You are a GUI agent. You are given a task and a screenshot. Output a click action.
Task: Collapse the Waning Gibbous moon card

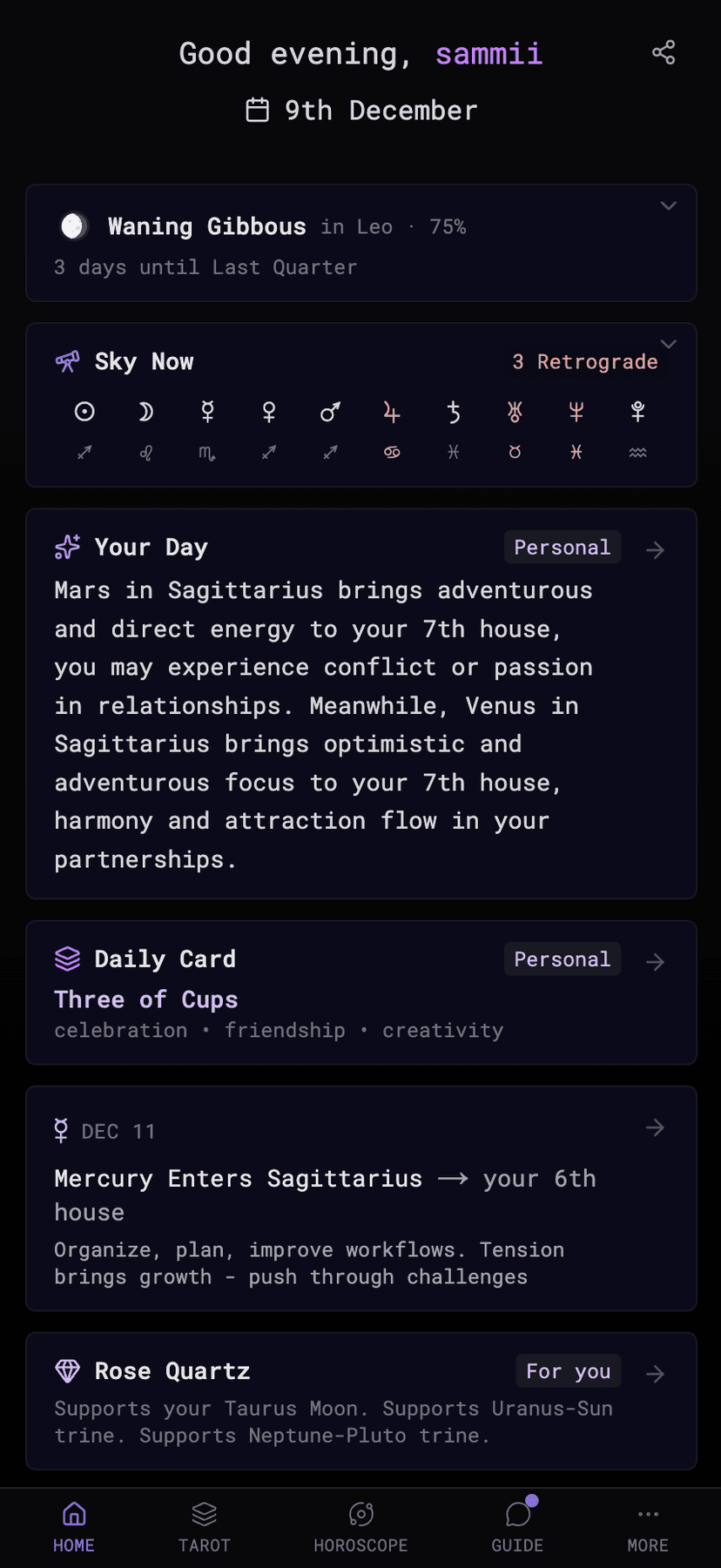[x=668, y=206]
